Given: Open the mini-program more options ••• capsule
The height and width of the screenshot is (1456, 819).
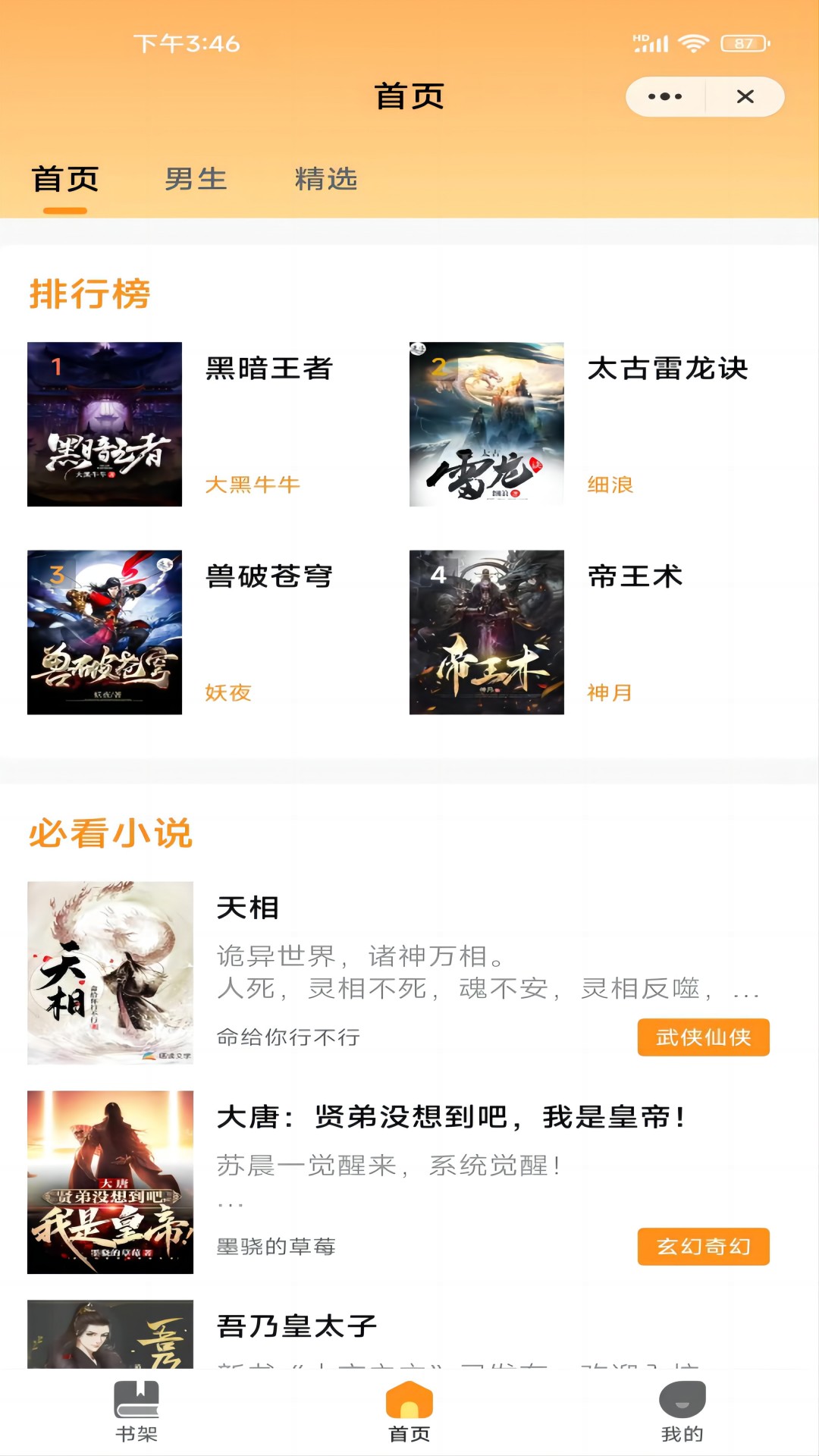Looking at the screenshot, I should click(664, 96).
